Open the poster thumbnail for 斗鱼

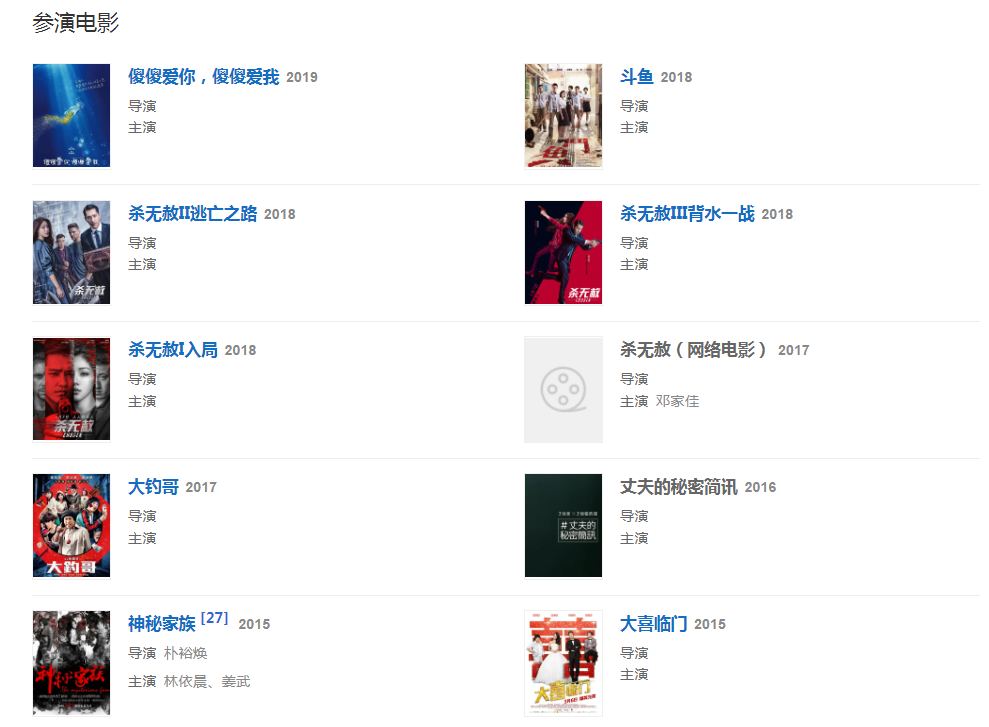563,116
